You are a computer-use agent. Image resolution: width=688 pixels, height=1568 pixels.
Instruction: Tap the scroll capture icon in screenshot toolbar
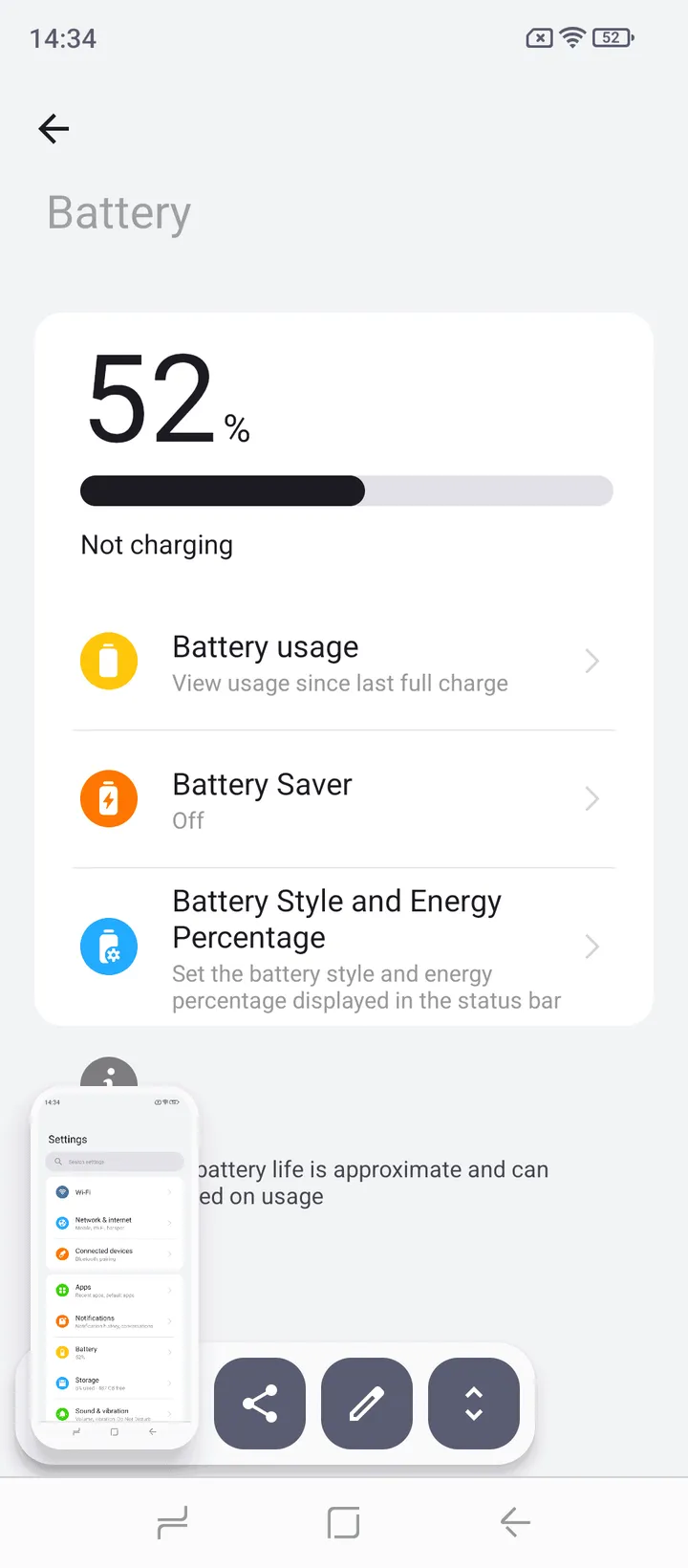pyautogui.click(x=474, y=1403)
